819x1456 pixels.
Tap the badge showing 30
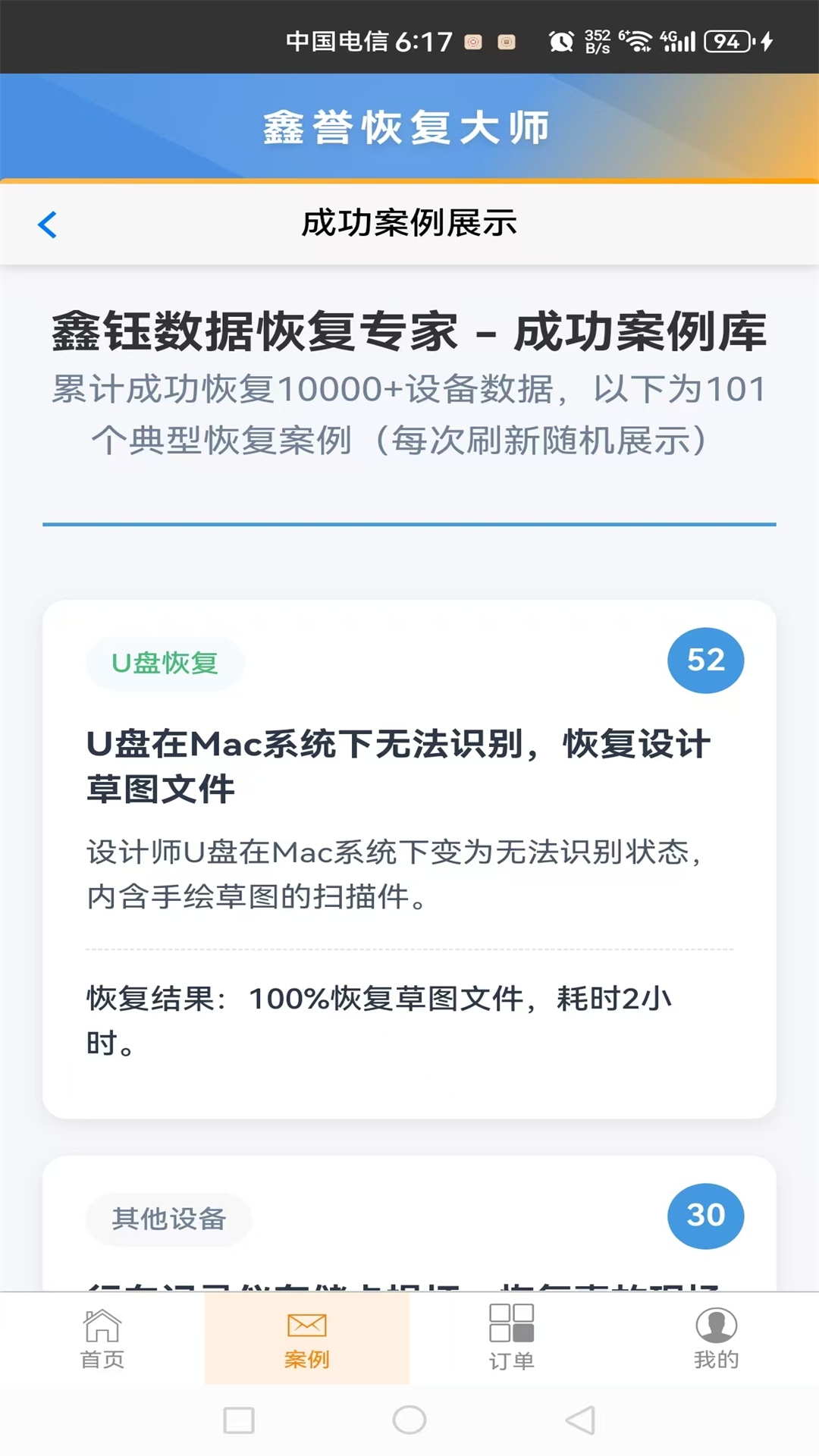(x=705, y=1215)
